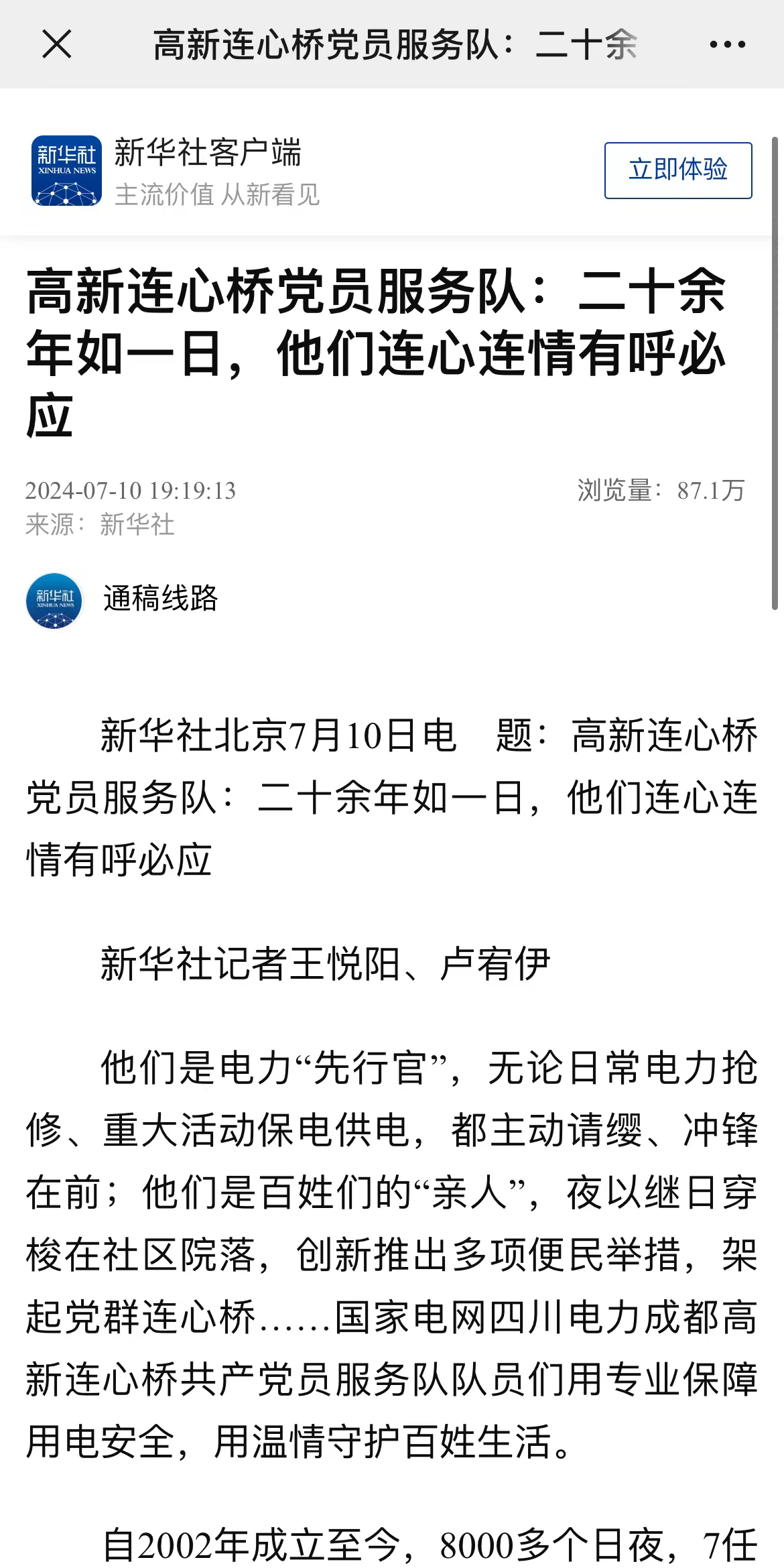Tap the 立即体验 button

[677, 170]
